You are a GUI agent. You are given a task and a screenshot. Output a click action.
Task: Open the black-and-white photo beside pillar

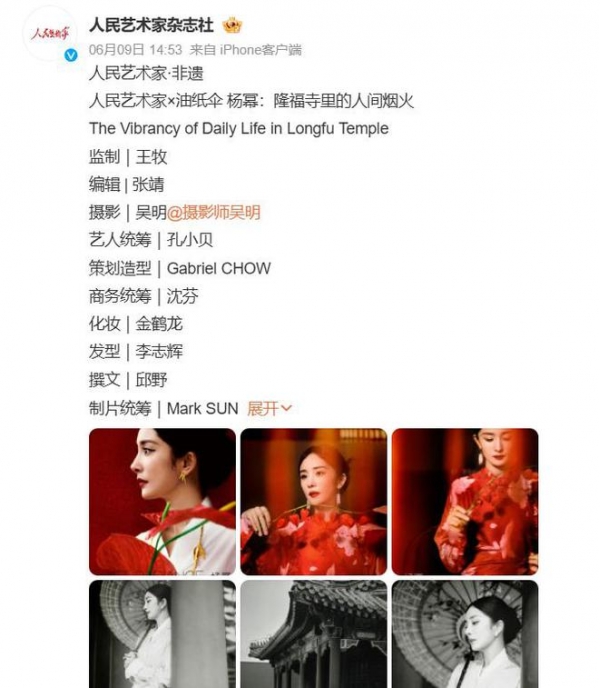(x=162, y=634)
